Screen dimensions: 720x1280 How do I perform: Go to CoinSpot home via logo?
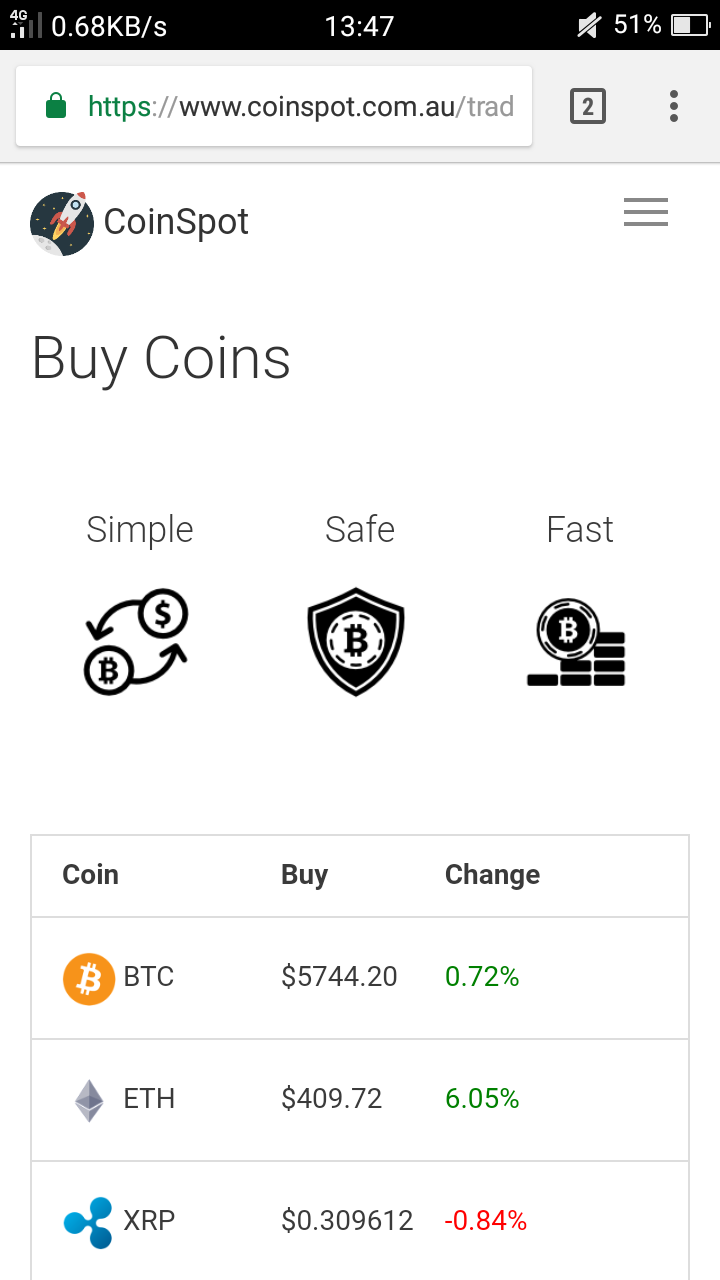click(x=140, y=222)
